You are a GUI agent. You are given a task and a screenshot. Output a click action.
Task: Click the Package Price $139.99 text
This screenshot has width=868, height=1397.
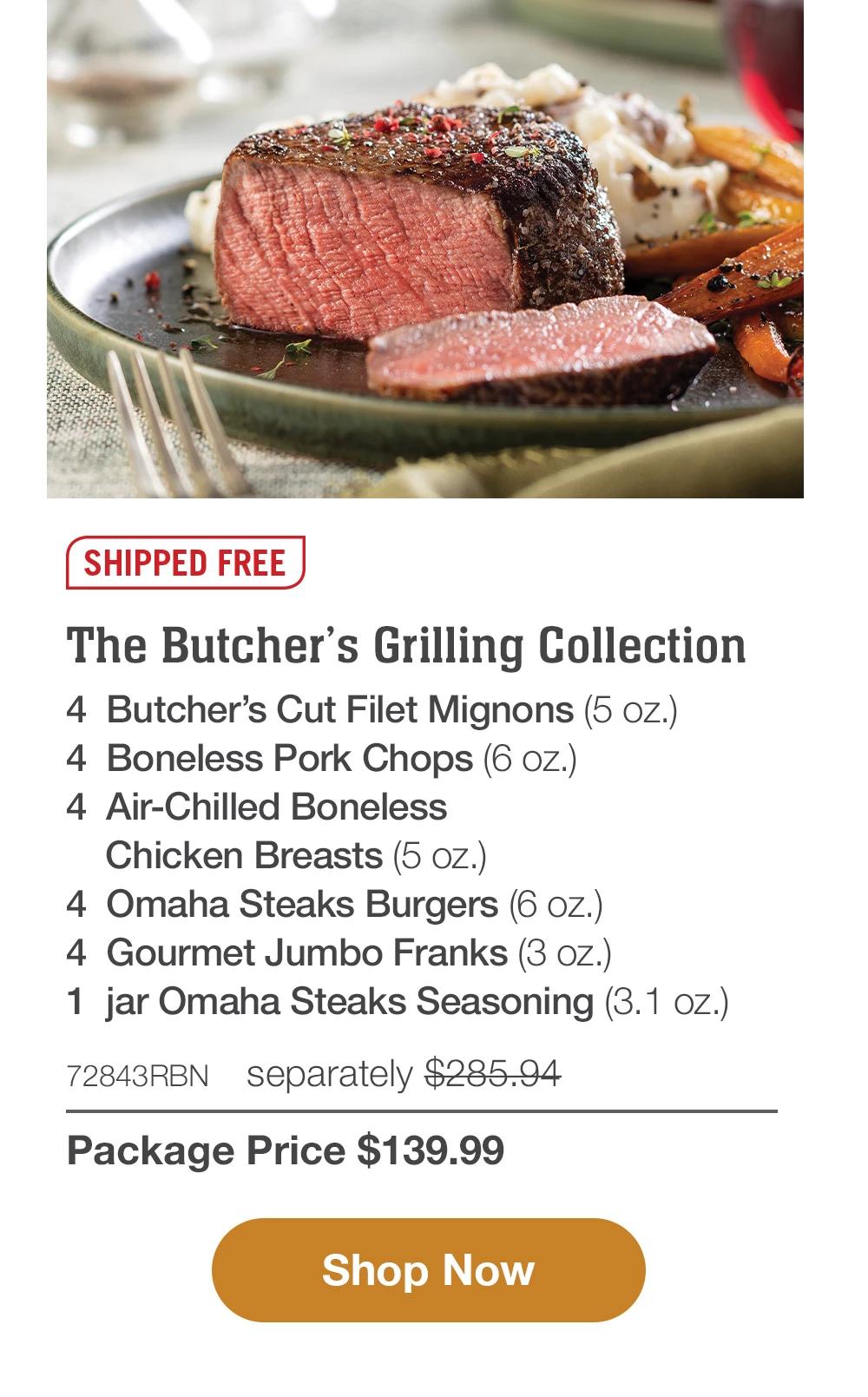pyautogui.click(x=287, y=1151)
